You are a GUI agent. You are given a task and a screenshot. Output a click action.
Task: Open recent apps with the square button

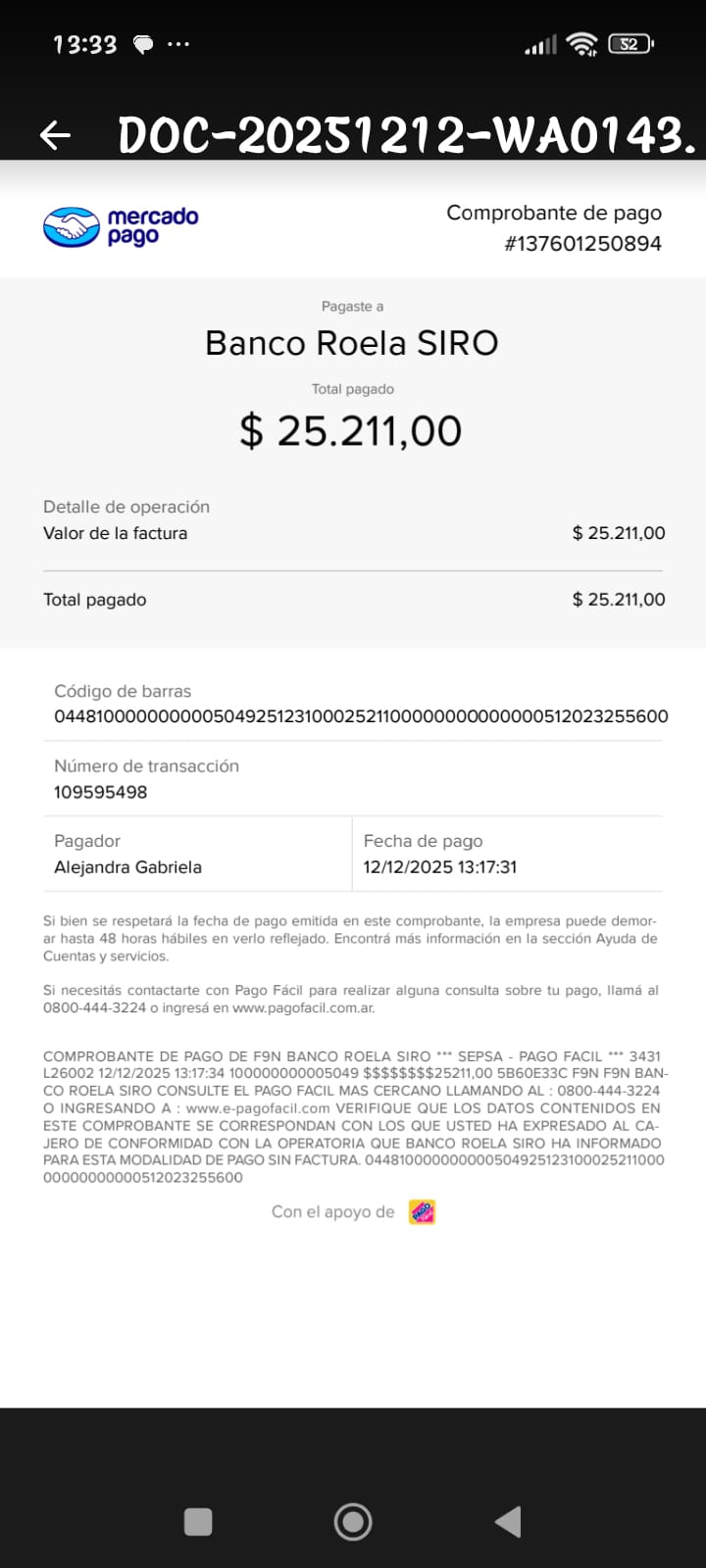point(198,1521)
